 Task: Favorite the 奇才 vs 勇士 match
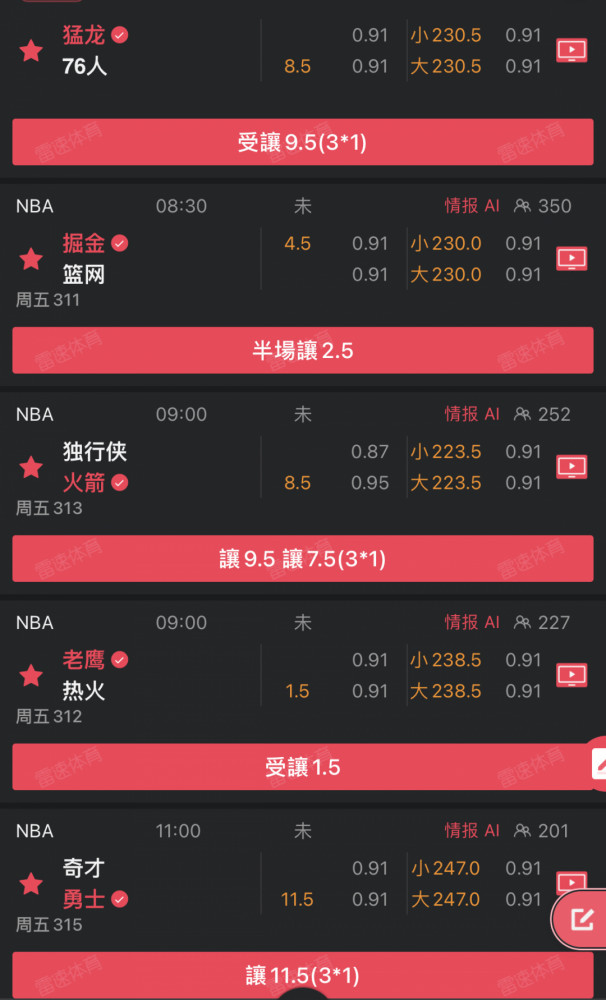point(31,884)
